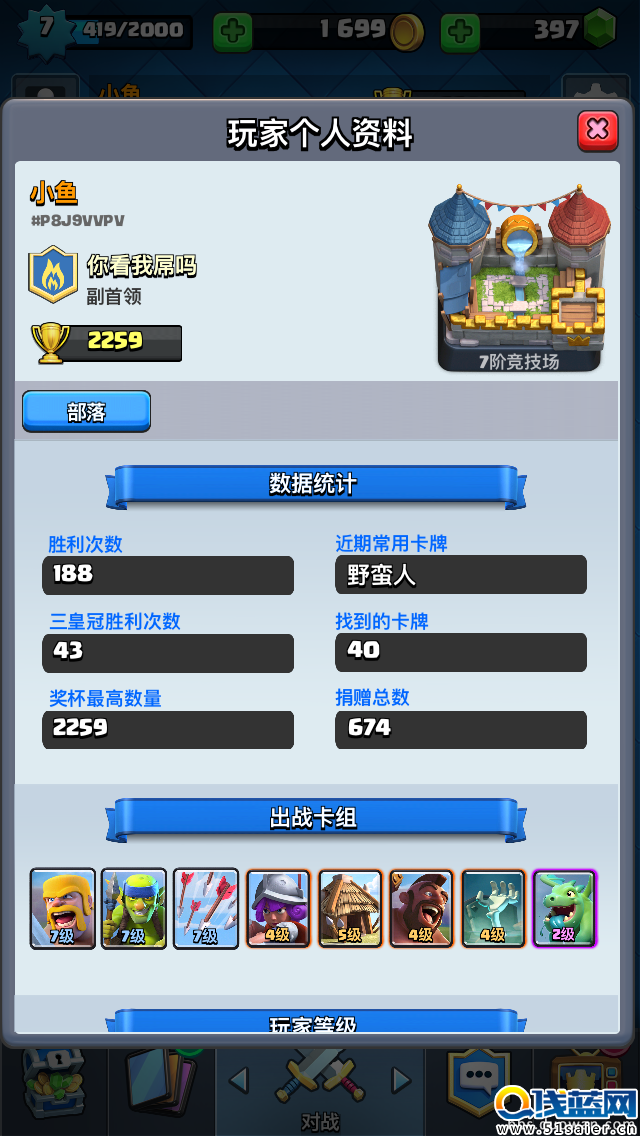Open the Hog Rider card details

pos(421,908)
